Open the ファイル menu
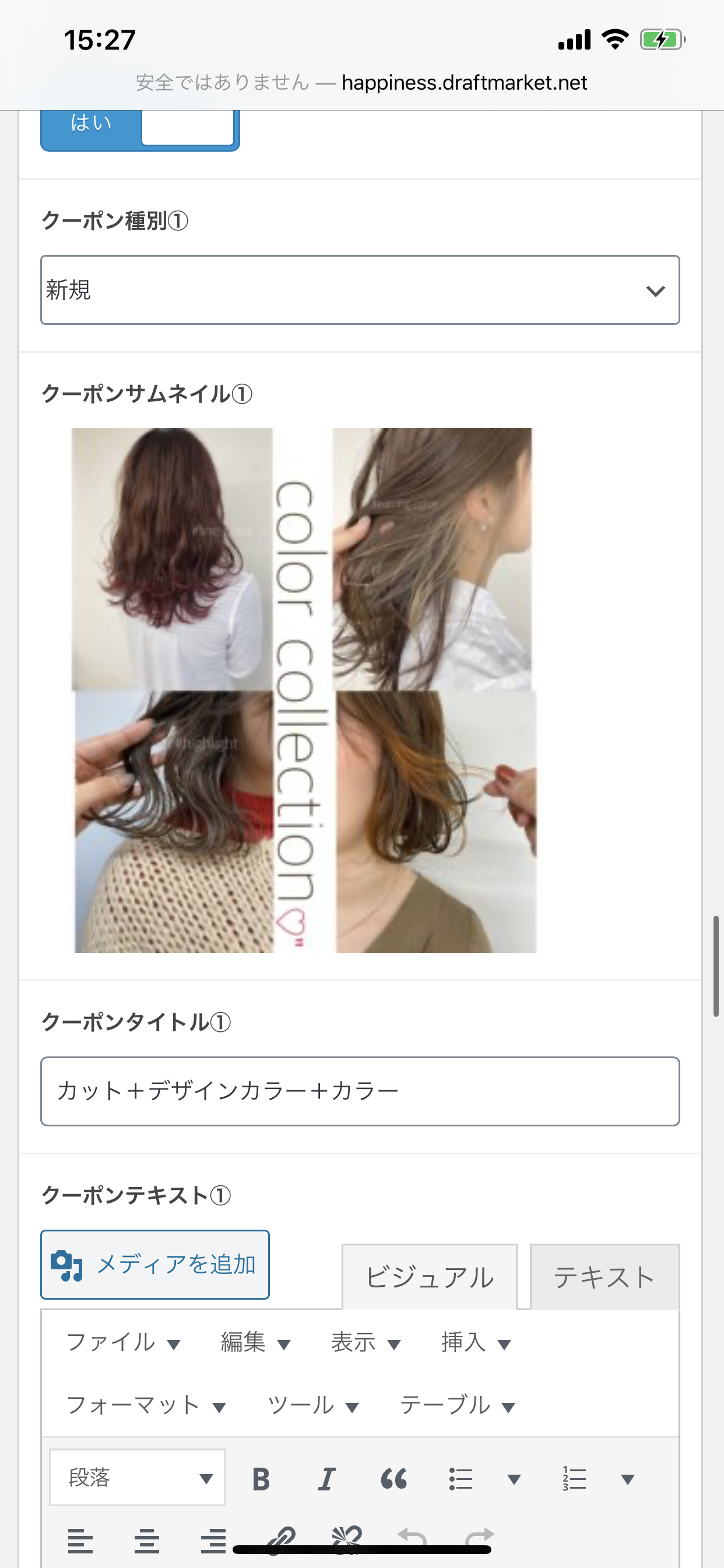 click(x=124, y=1343)
